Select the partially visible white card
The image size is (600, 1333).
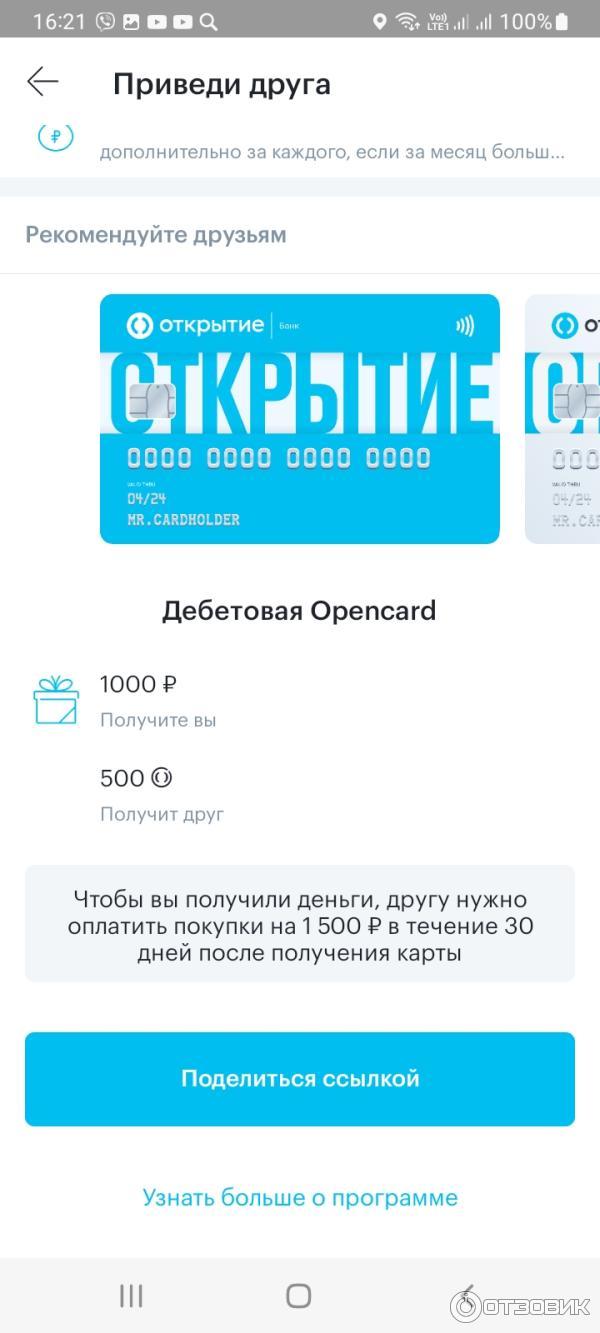pos(562,418)
